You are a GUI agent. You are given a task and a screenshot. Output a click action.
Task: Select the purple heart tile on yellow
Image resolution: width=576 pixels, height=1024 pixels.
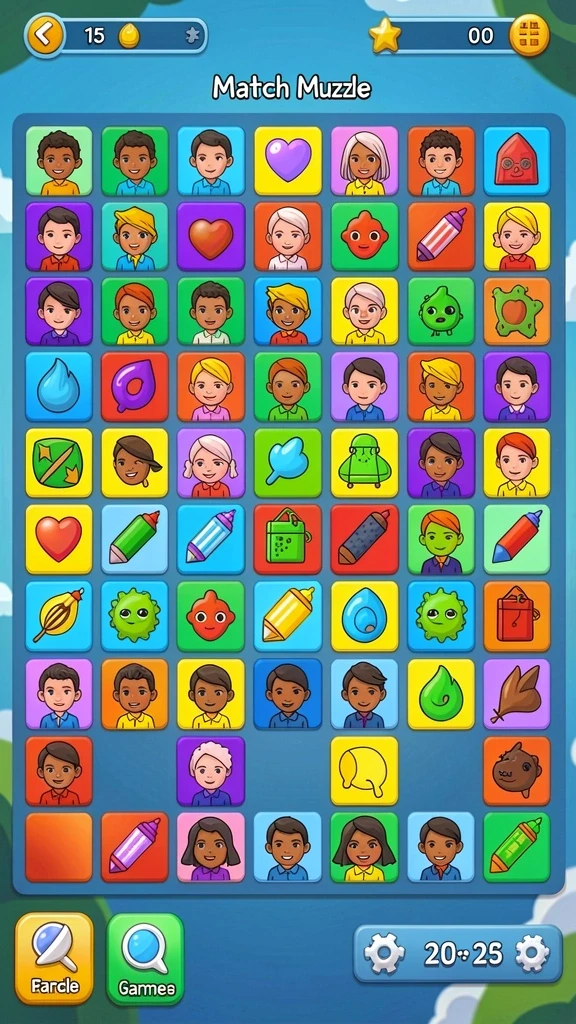pyautogui.click(x=288, y=161)
